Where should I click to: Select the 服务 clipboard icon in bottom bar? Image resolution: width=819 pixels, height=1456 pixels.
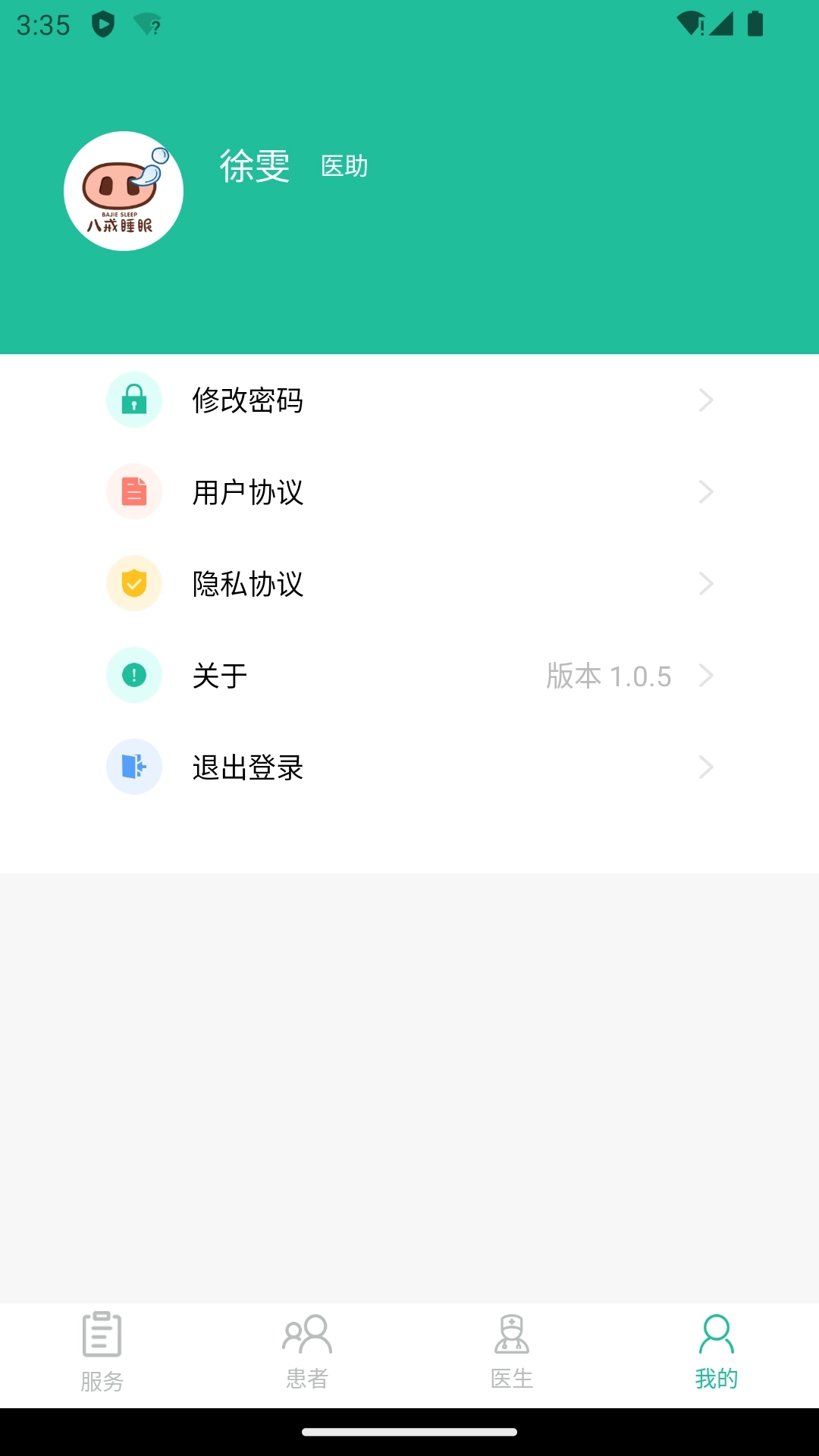102,1345
